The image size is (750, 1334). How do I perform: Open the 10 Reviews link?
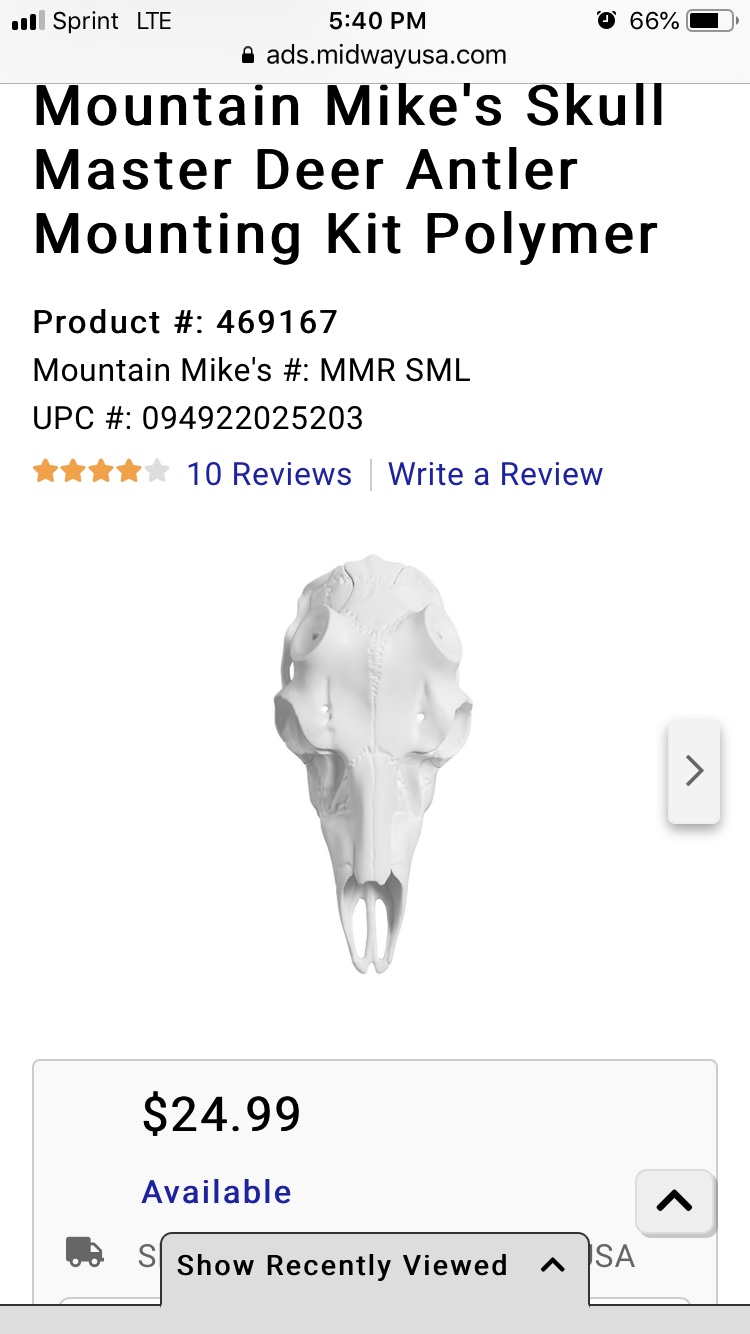click(268, 474)
